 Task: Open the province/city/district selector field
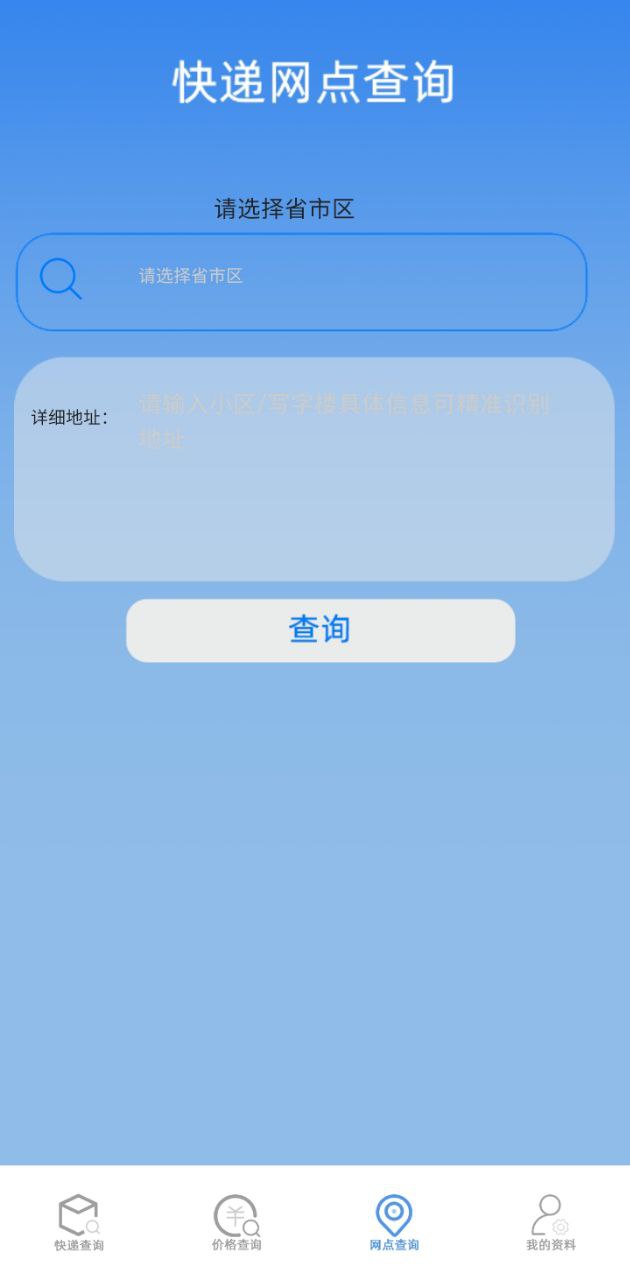(x=301, y=282)
